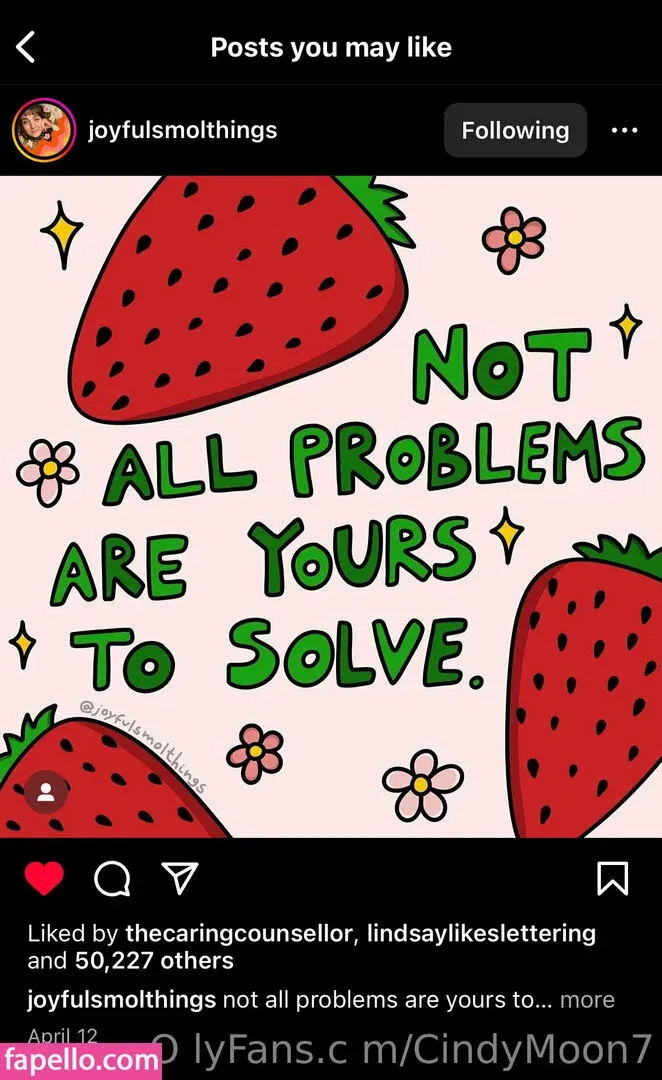Viewport: 662px width, 1080px height.
Task: Go back from Posts you may like
Action: tap(26, 47)
